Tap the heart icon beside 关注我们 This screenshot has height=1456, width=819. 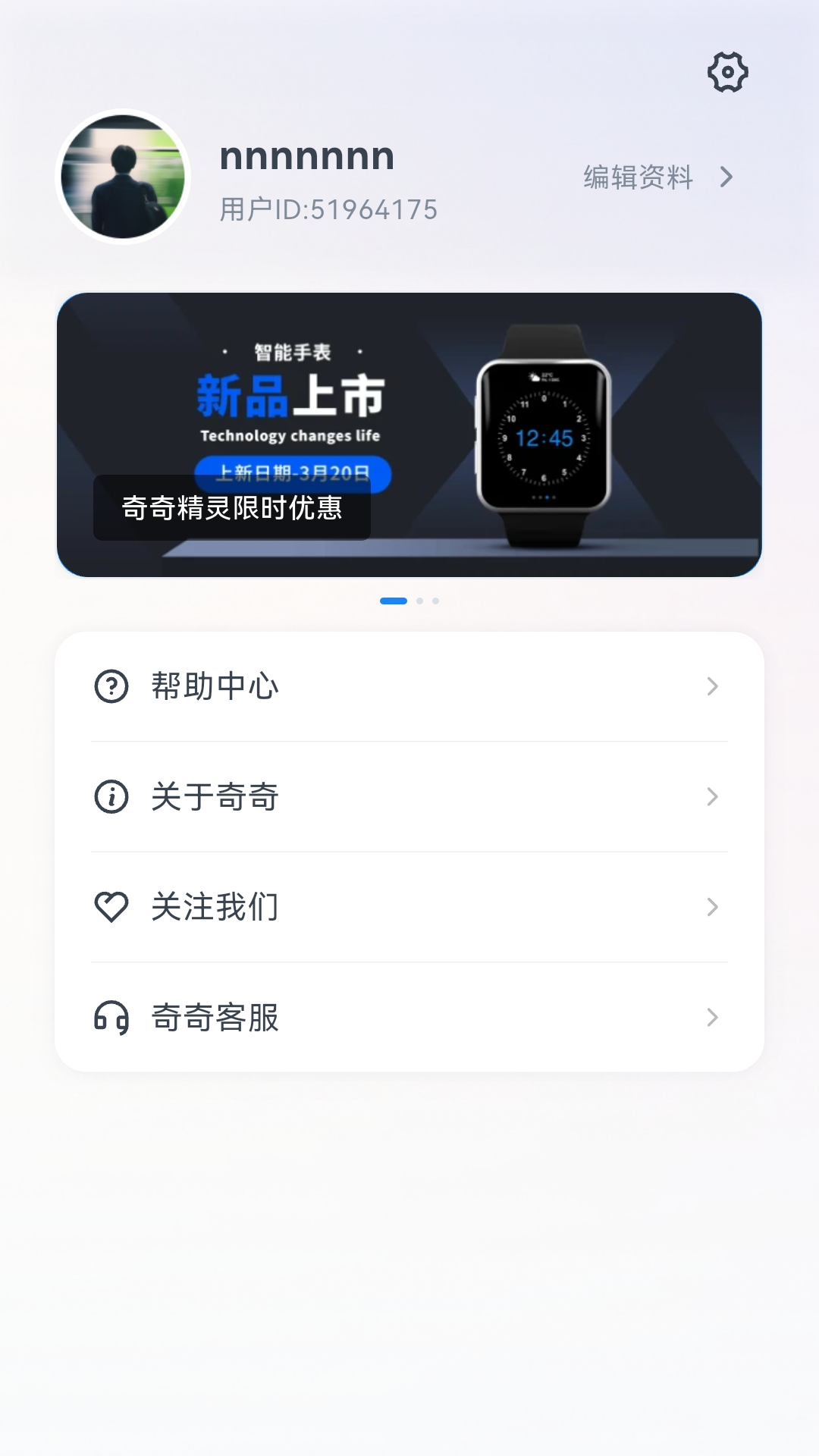(111, 907)
